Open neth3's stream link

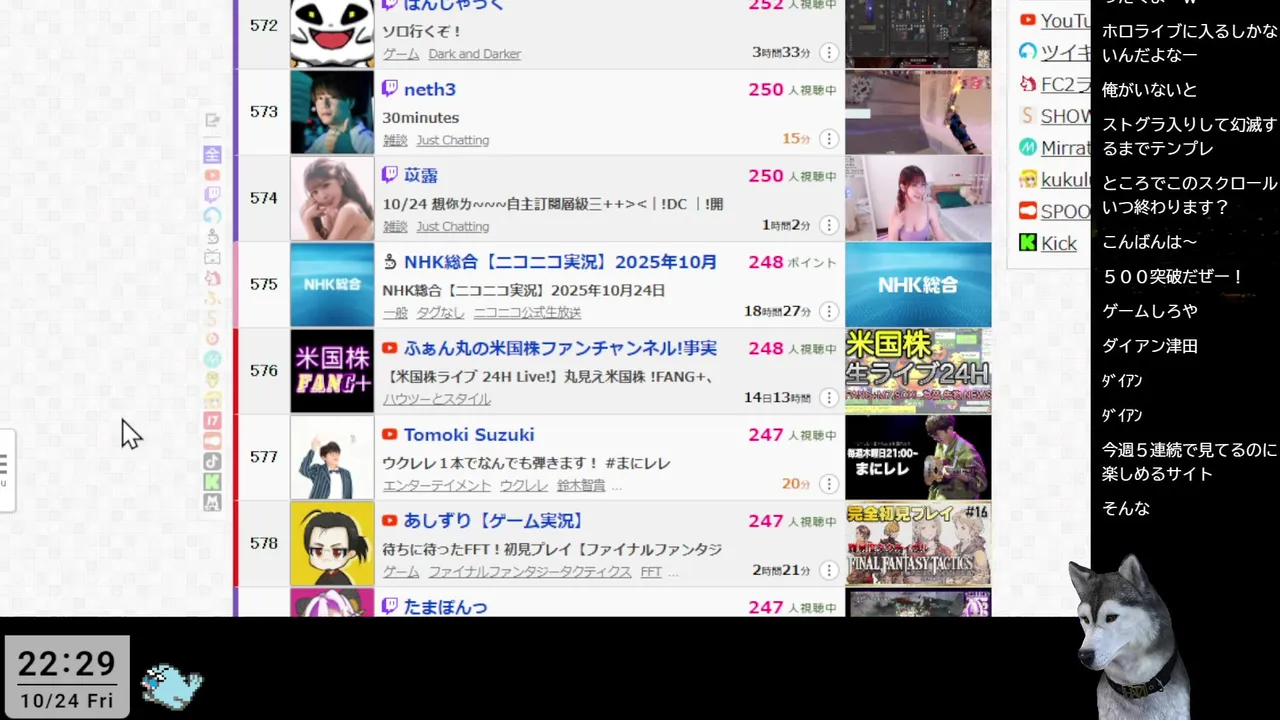click(430, 90)
